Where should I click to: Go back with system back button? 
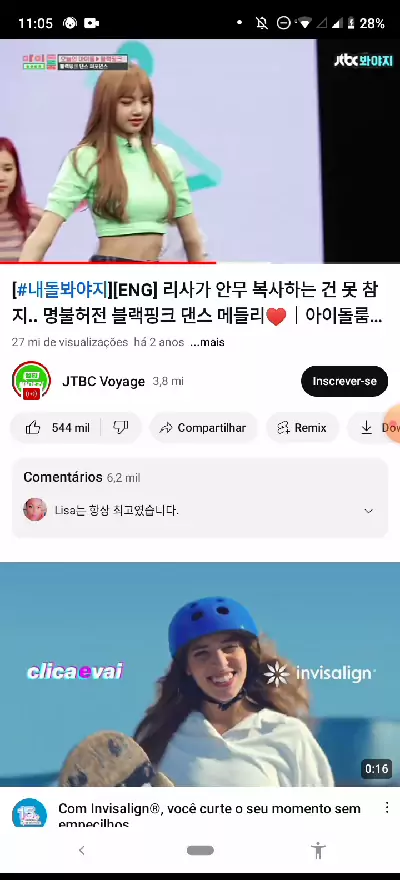pyautogui.click(x=82, y=850)
